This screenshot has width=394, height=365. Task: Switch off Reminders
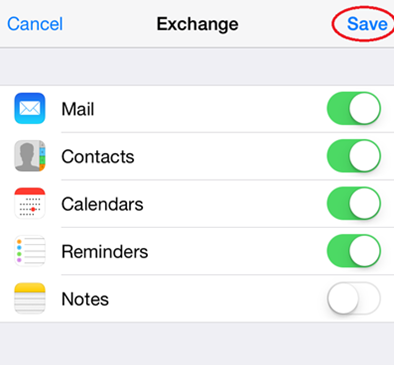tap(354, 251)
